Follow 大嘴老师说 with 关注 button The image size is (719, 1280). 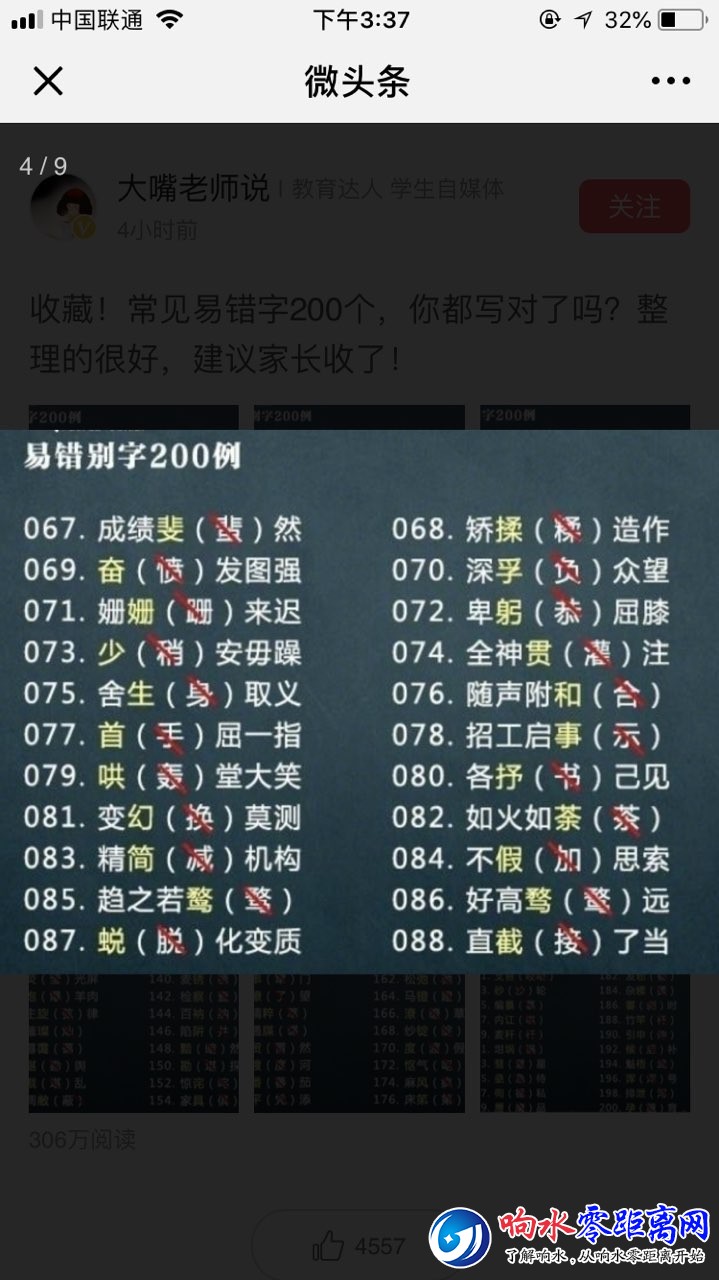point(634,206)
